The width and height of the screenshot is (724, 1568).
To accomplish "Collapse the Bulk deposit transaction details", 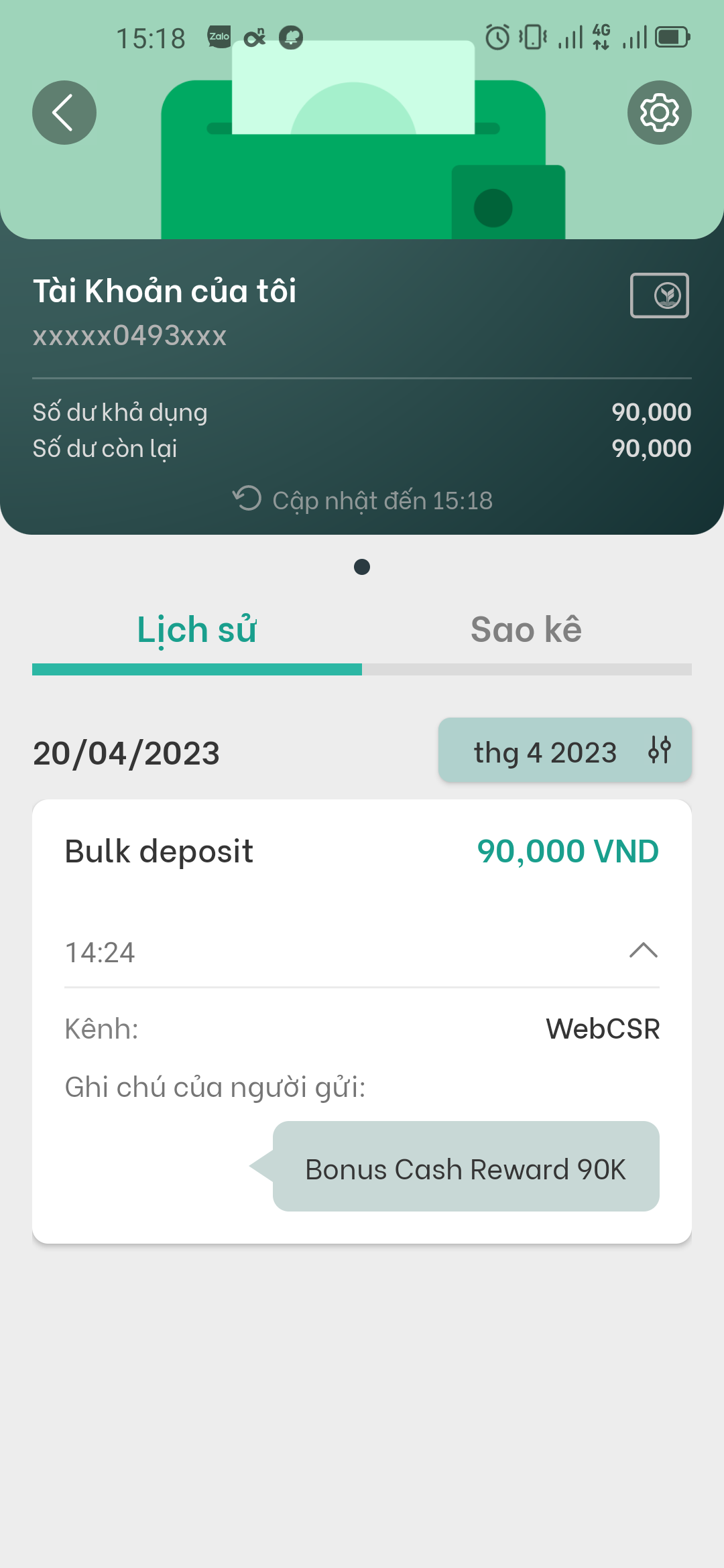I will [x=643, y=950].
